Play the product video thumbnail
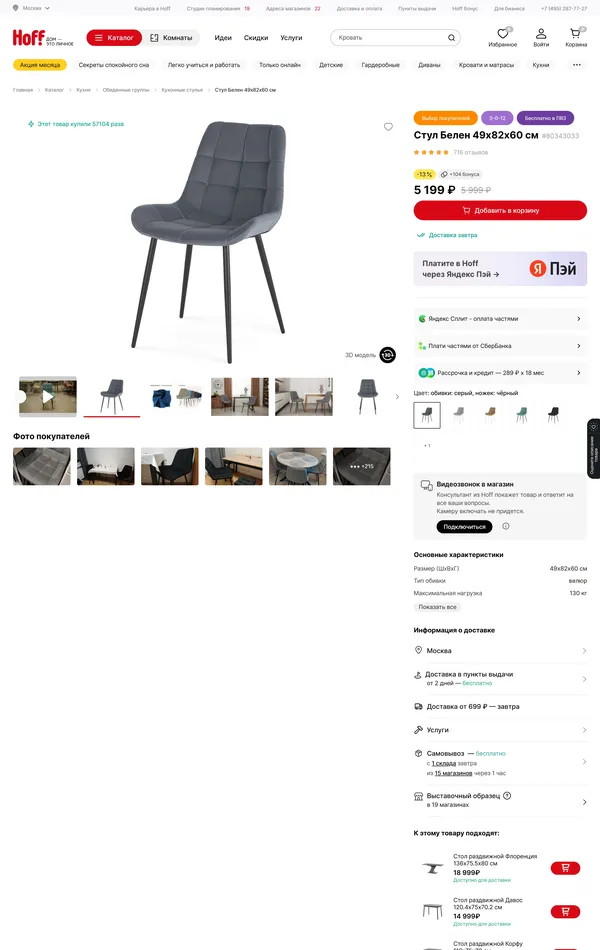The height and width of the screenshot is (950, 600). pos(47,397)
